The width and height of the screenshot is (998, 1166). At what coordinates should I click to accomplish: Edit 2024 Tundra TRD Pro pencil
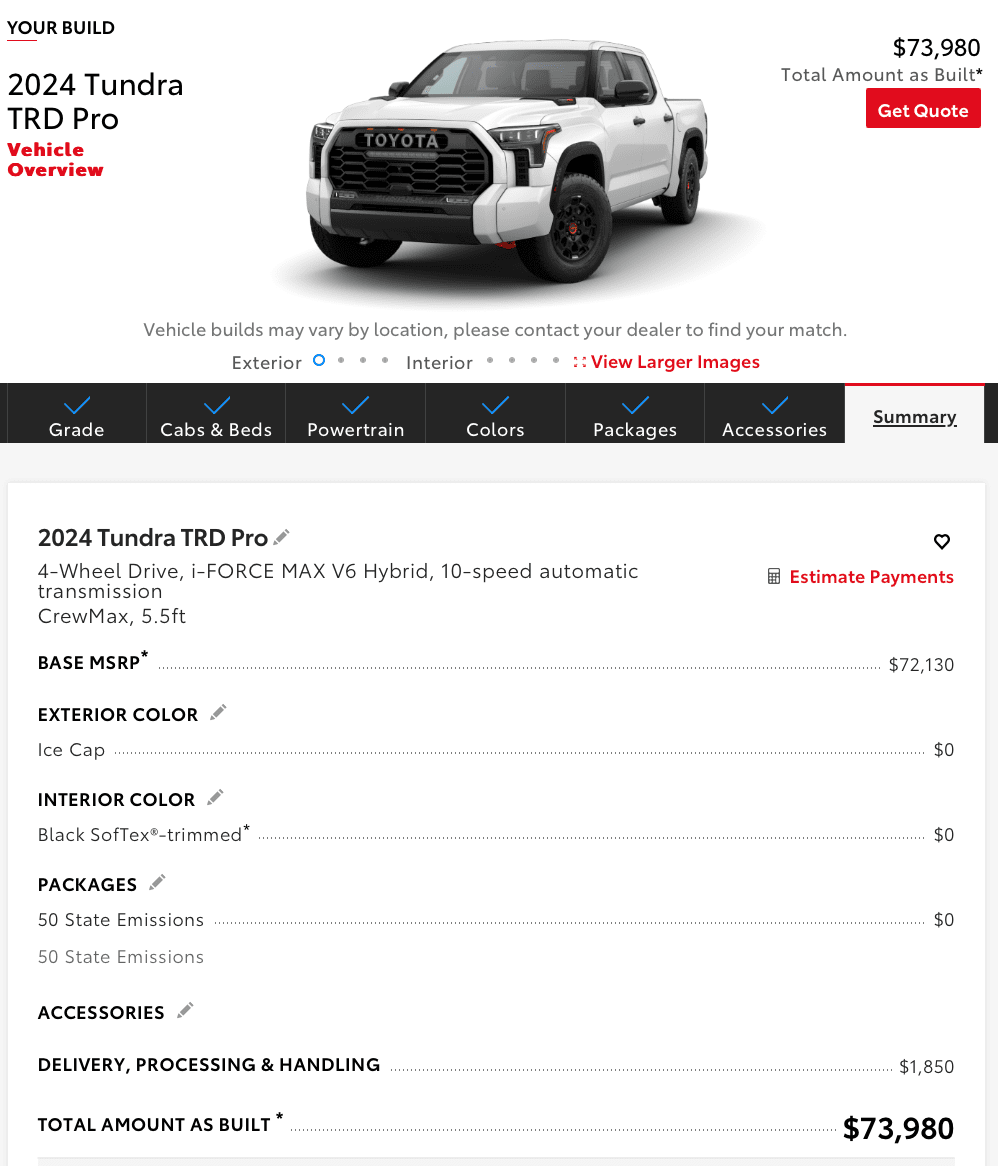pyautogui.click(x=282, y=537)
